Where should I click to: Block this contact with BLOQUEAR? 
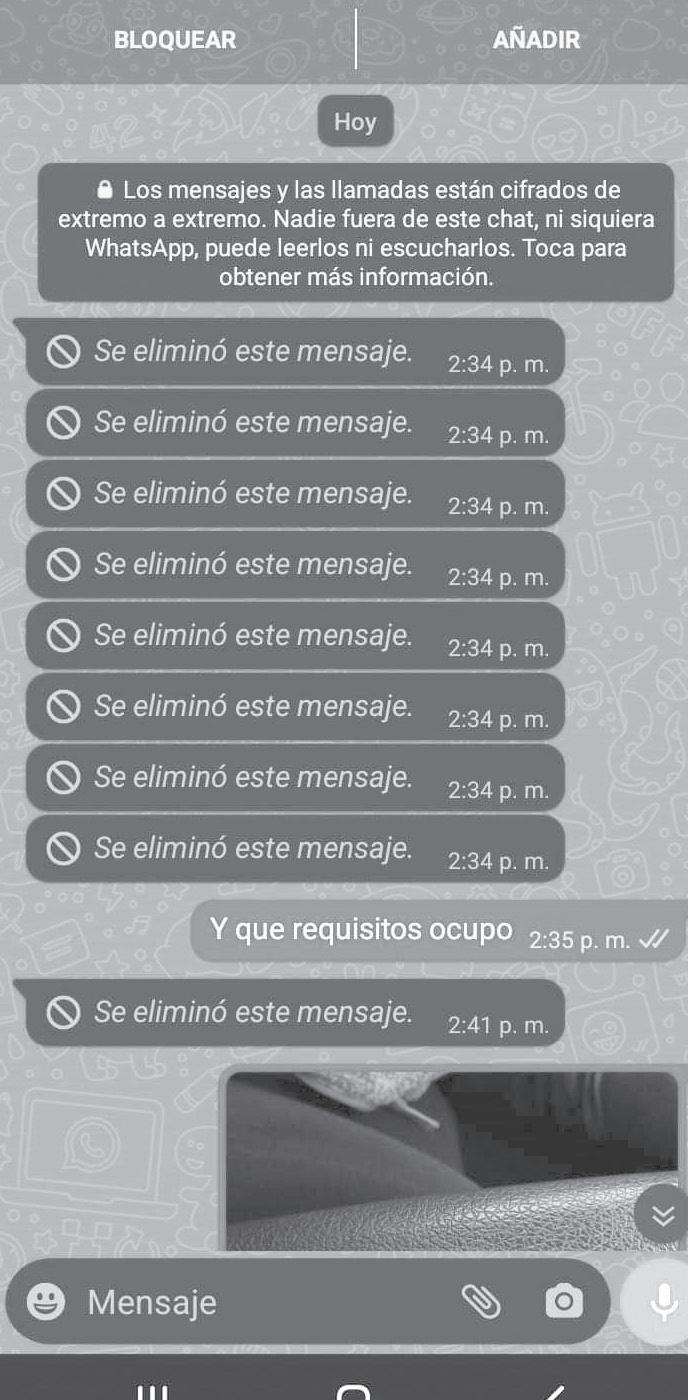[175, 40]
